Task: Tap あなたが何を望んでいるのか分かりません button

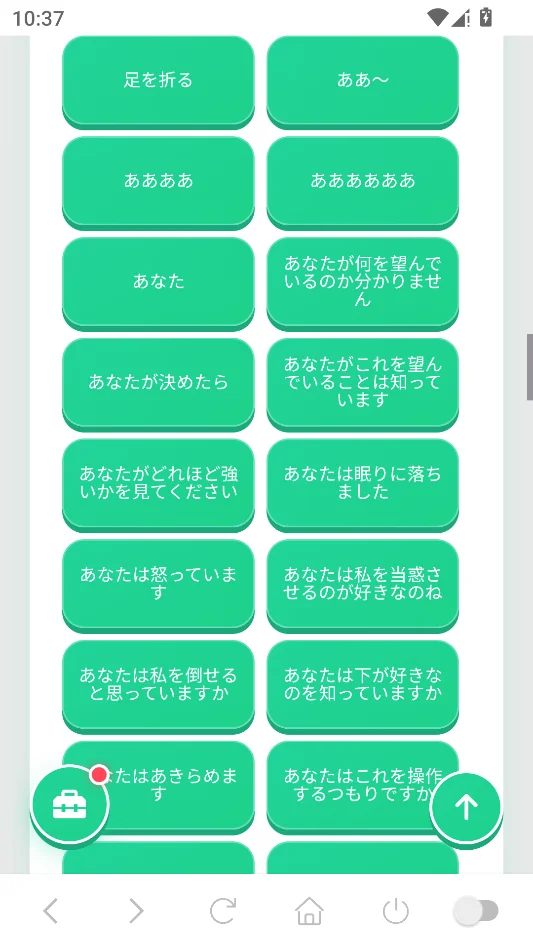Action: tap(363, 283)
